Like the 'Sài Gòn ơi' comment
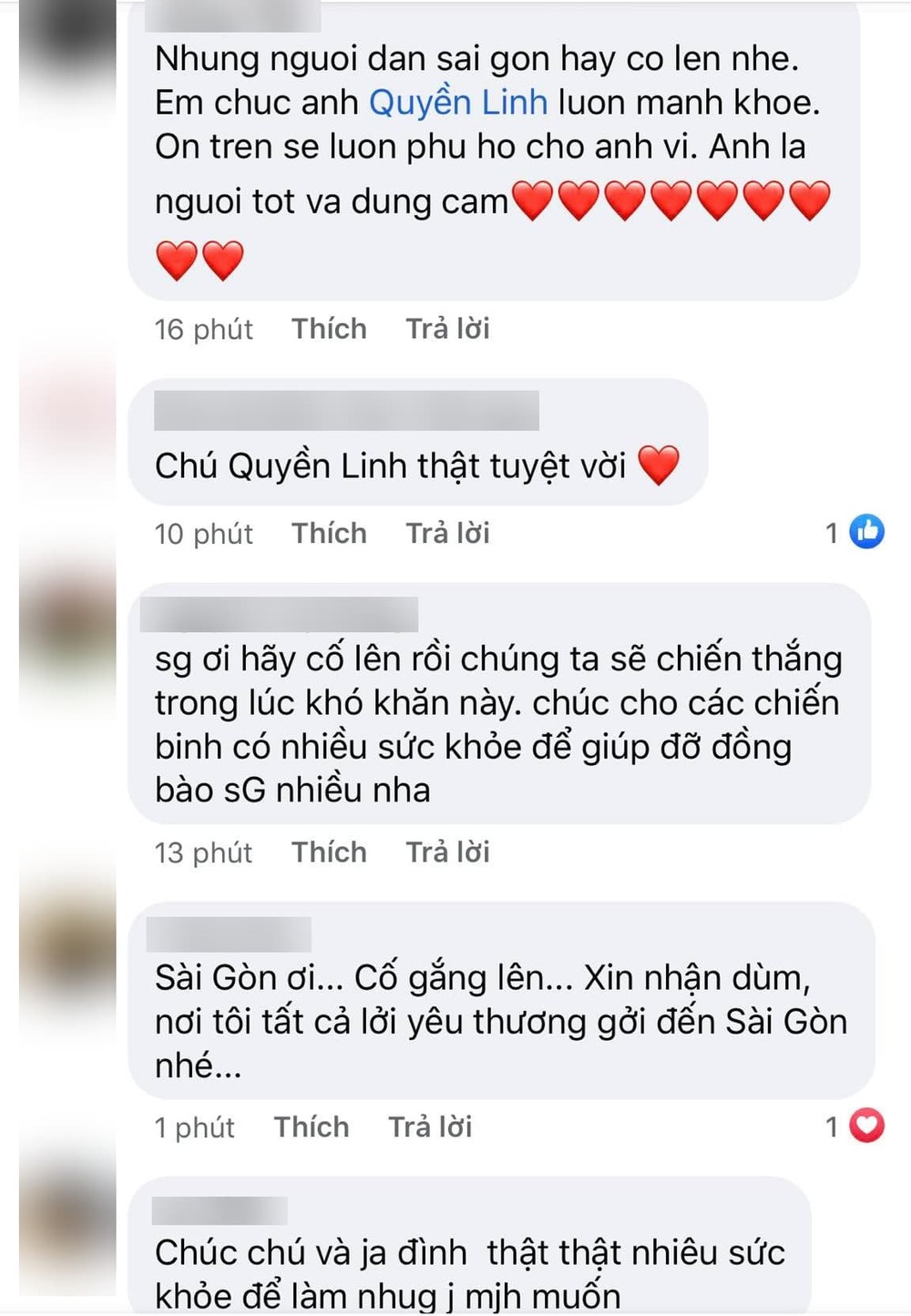The image size is (911, 1316). coord(312,1127)
